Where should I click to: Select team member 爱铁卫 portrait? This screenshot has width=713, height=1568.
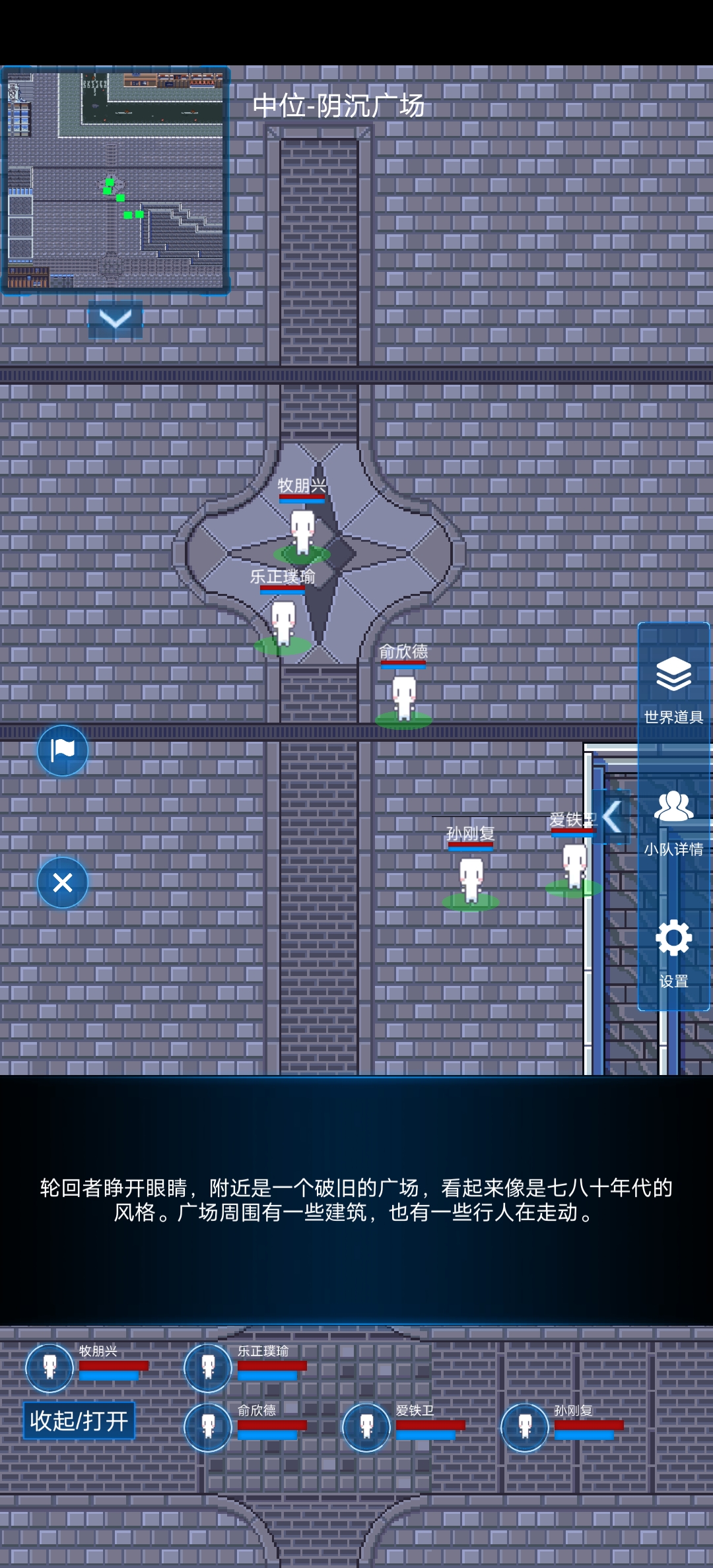click(366, 1427)
